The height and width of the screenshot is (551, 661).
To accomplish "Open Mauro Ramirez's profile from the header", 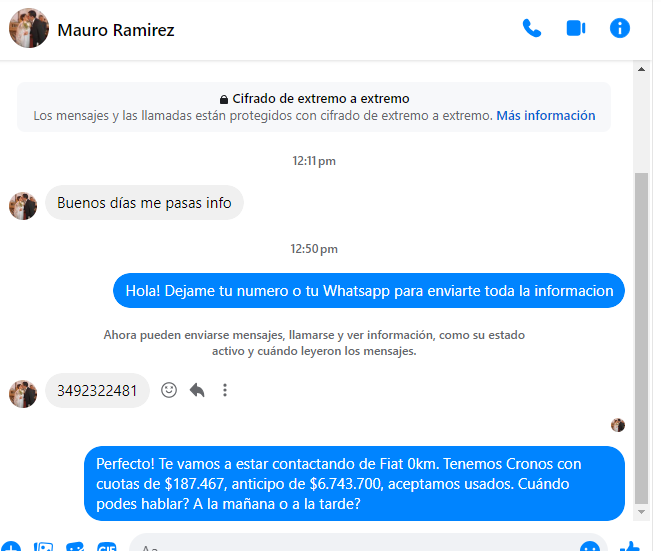I will coord(115,30).
